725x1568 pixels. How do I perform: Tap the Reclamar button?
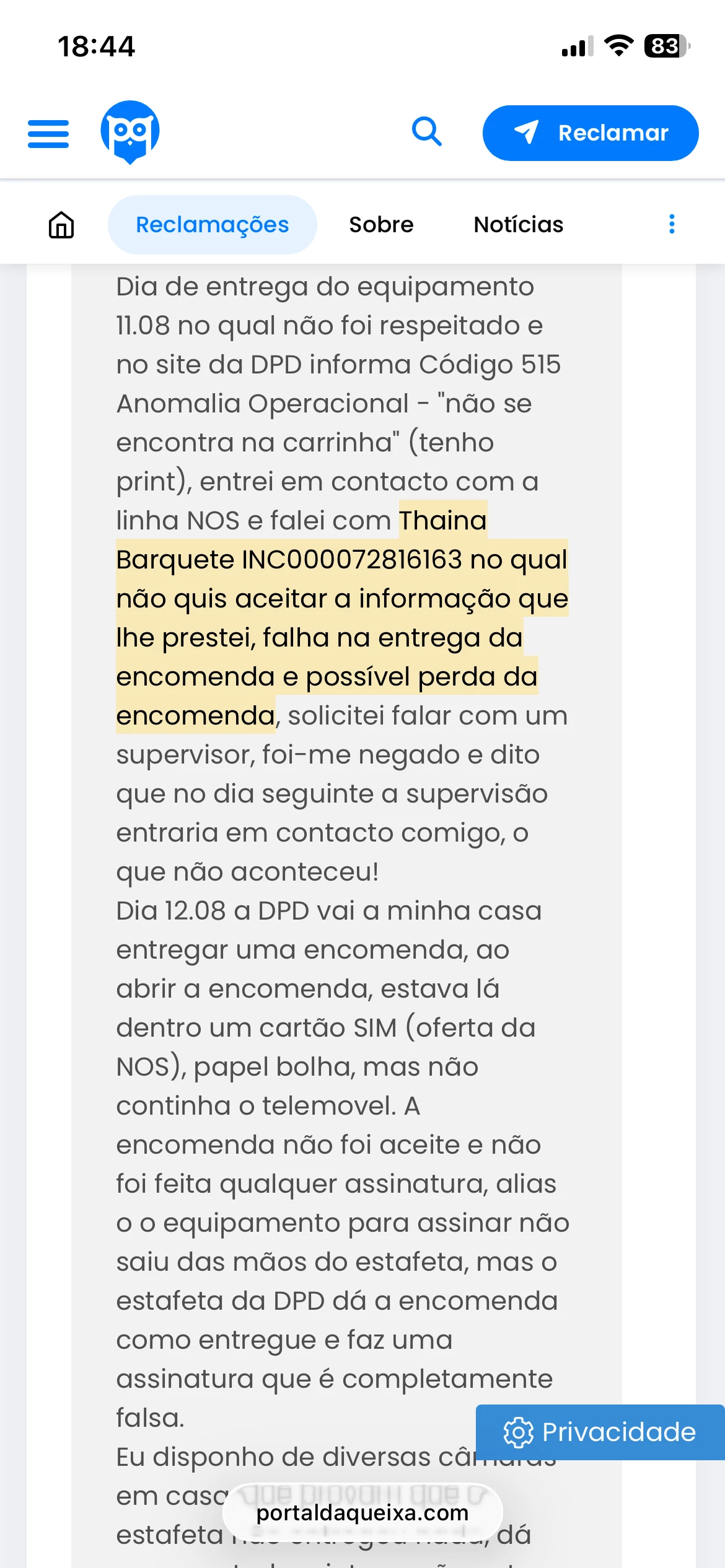coord(590,133)
